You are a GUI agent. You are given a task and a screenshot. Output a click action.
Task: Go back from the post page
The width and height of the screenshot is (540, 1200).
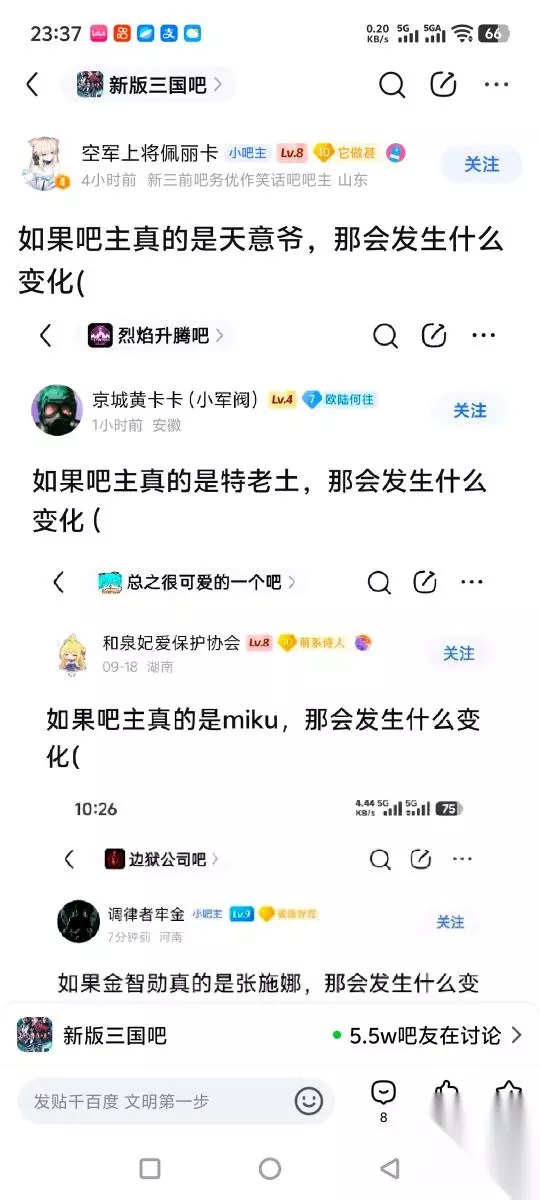coord(32,85)
